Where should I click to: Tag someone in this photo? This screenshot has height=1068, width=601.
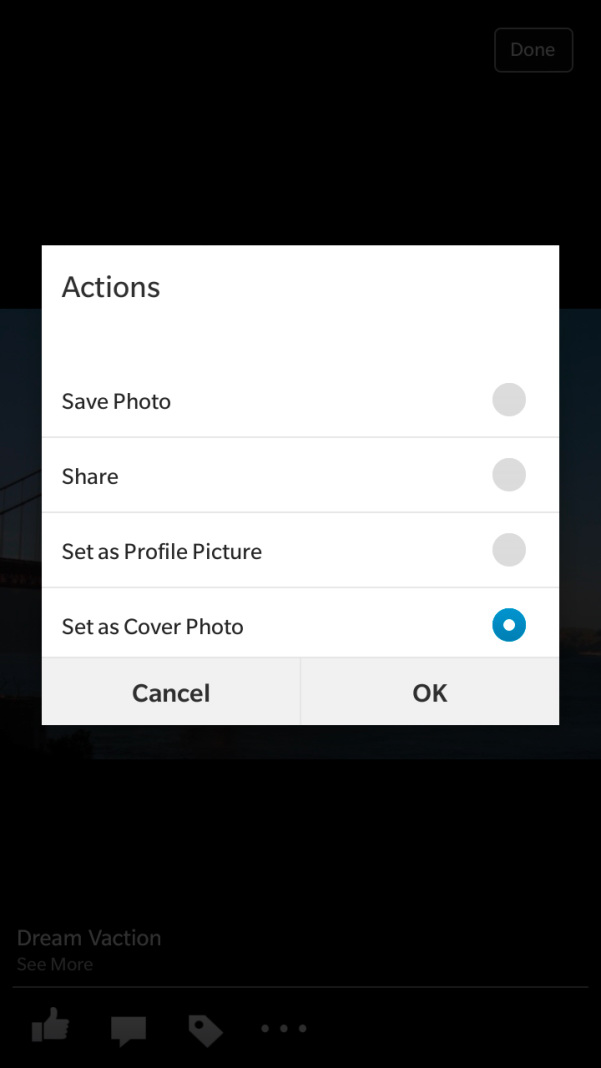pyautogui.click(x=205, y=1029)
